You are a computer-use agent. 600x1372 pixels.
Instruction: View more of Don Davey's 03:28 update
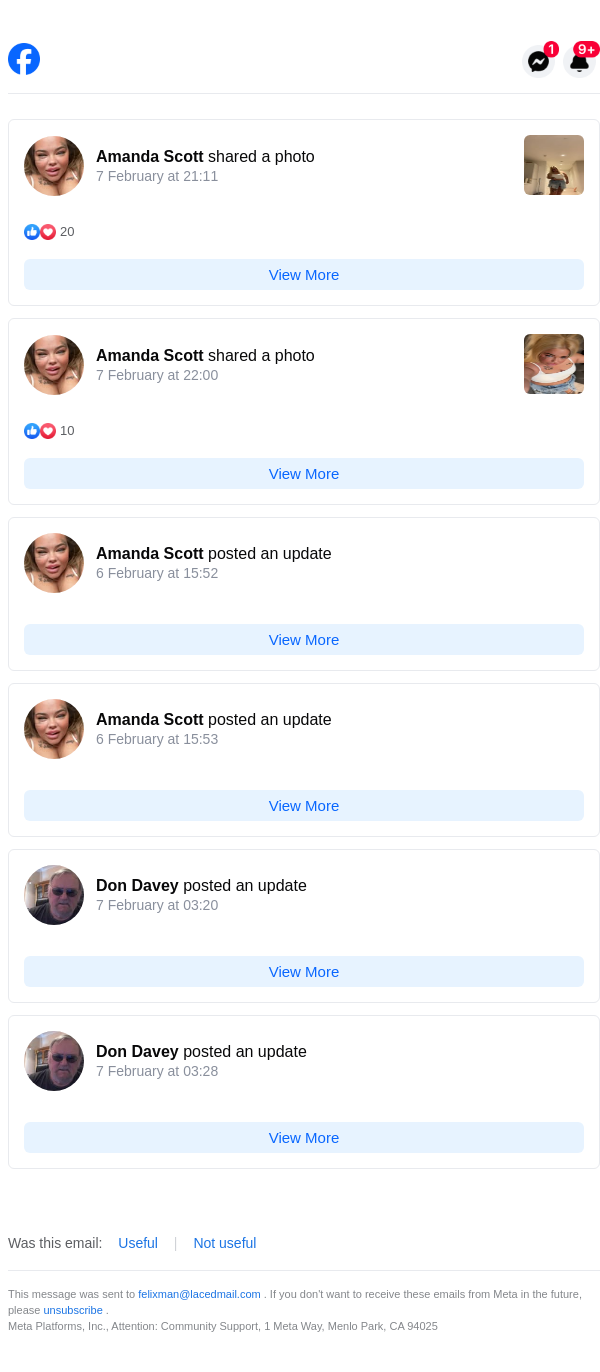pyautogui.click(x=304, y=1138)
